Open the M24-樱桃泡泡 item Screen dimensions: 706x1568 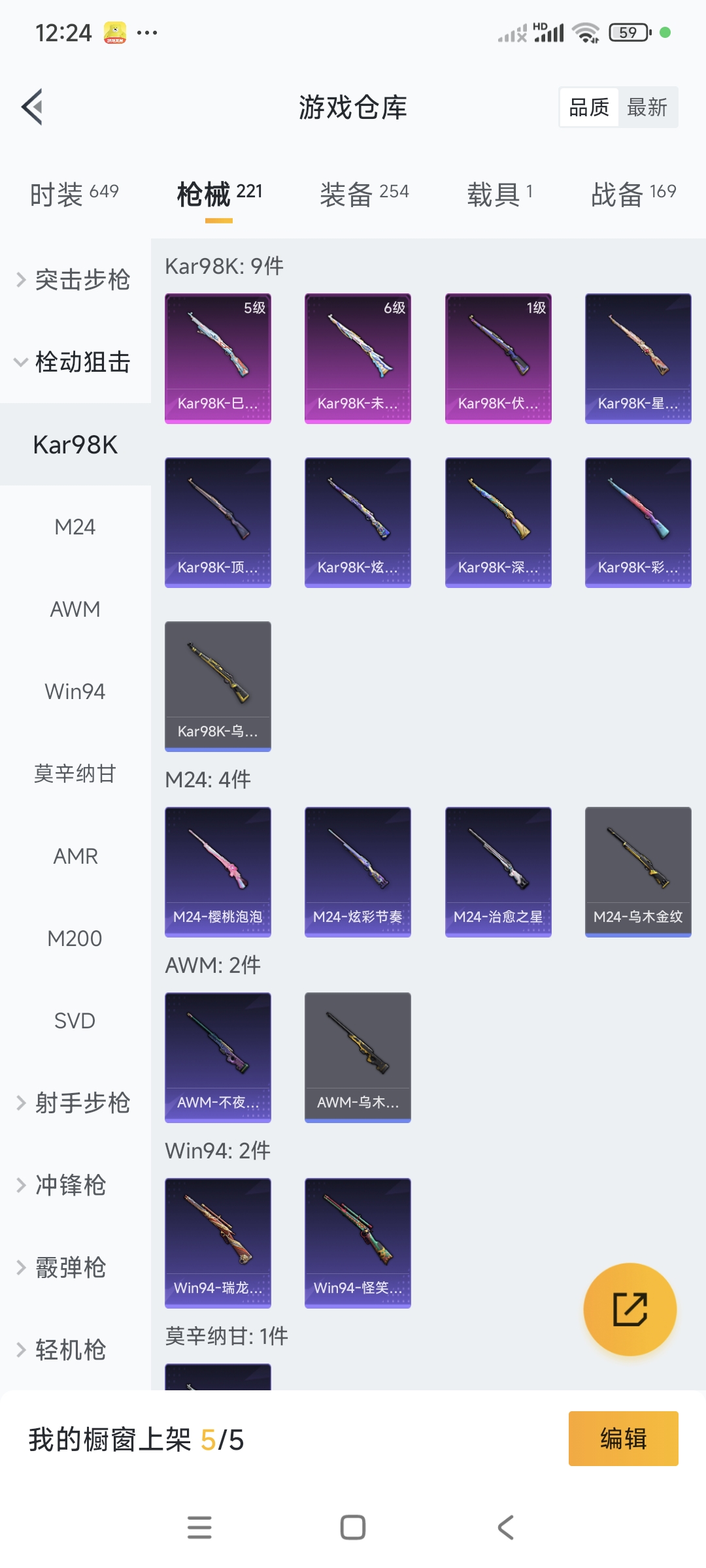(218, 872)
